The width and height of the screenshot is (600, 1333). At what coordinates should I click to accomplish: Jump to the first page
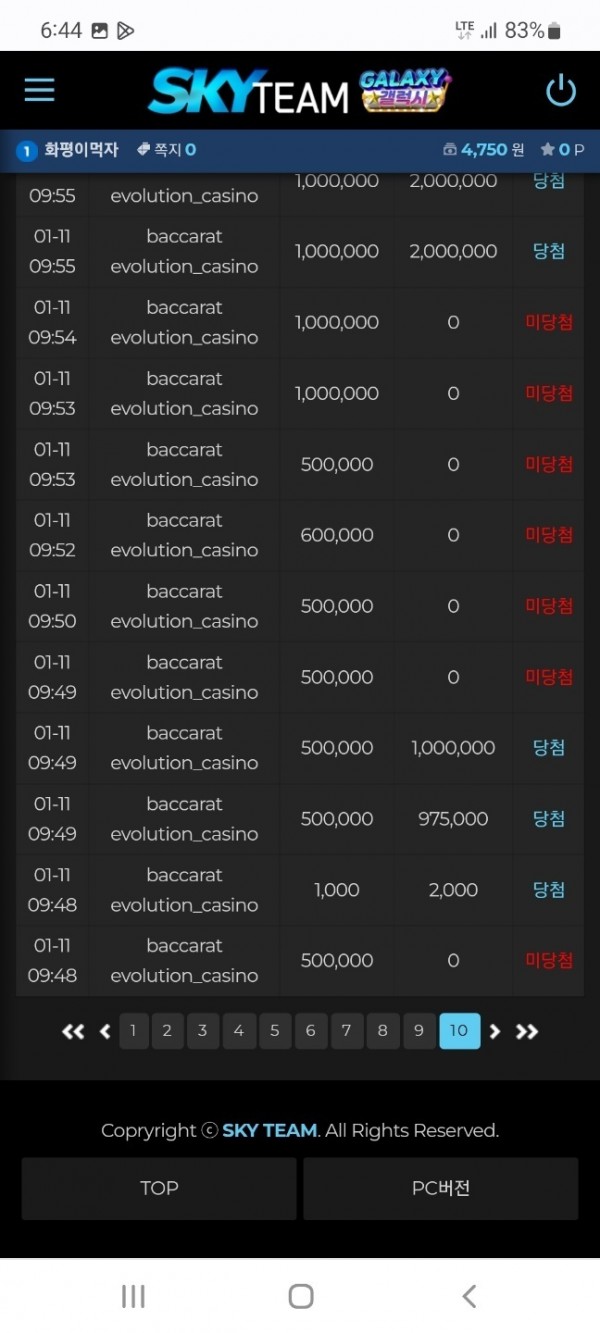73,1031
